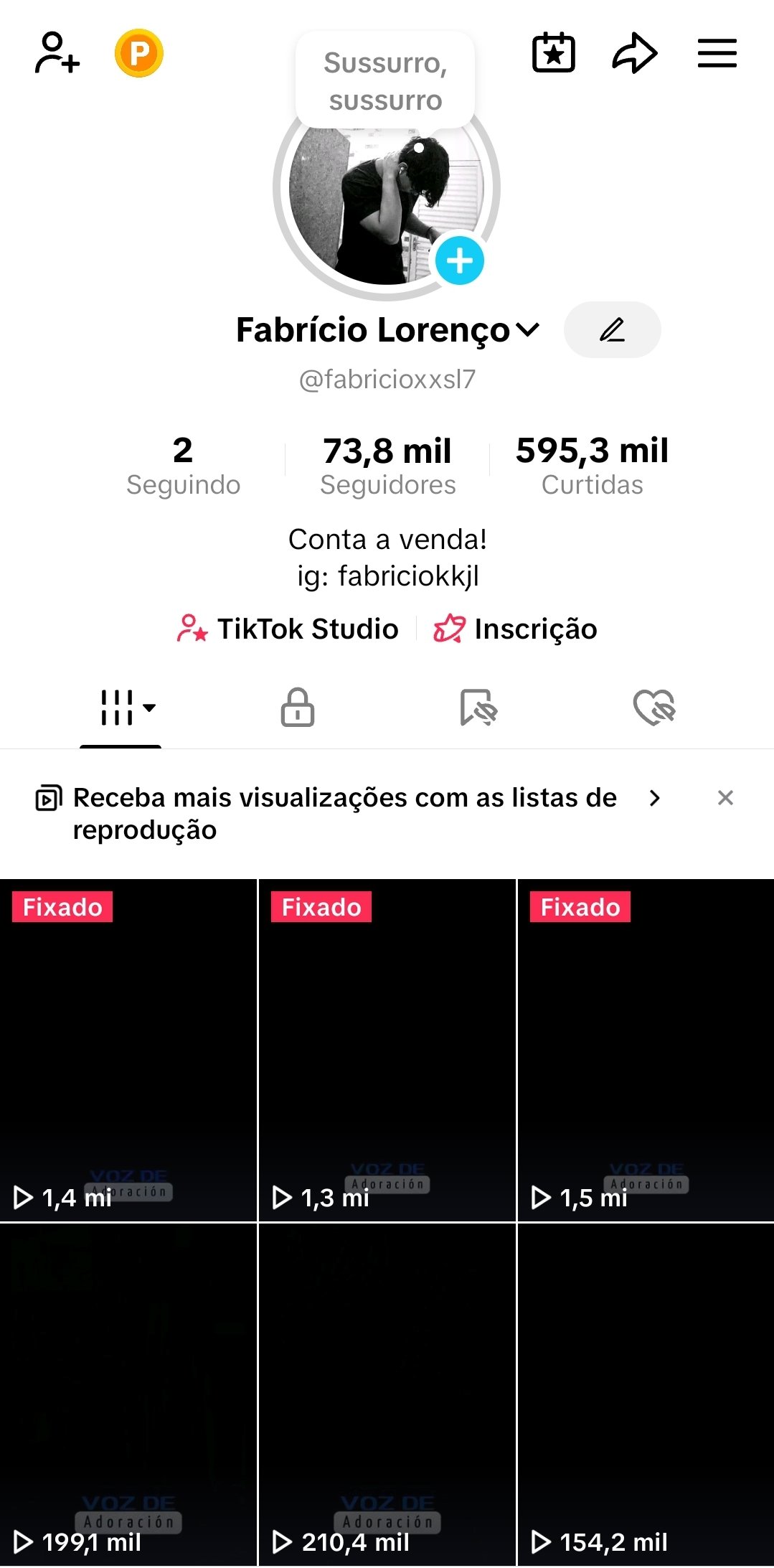This screenshot has width=774, height=1568.
Task: Open the Inscrição option
Action: tap(516, 629)
